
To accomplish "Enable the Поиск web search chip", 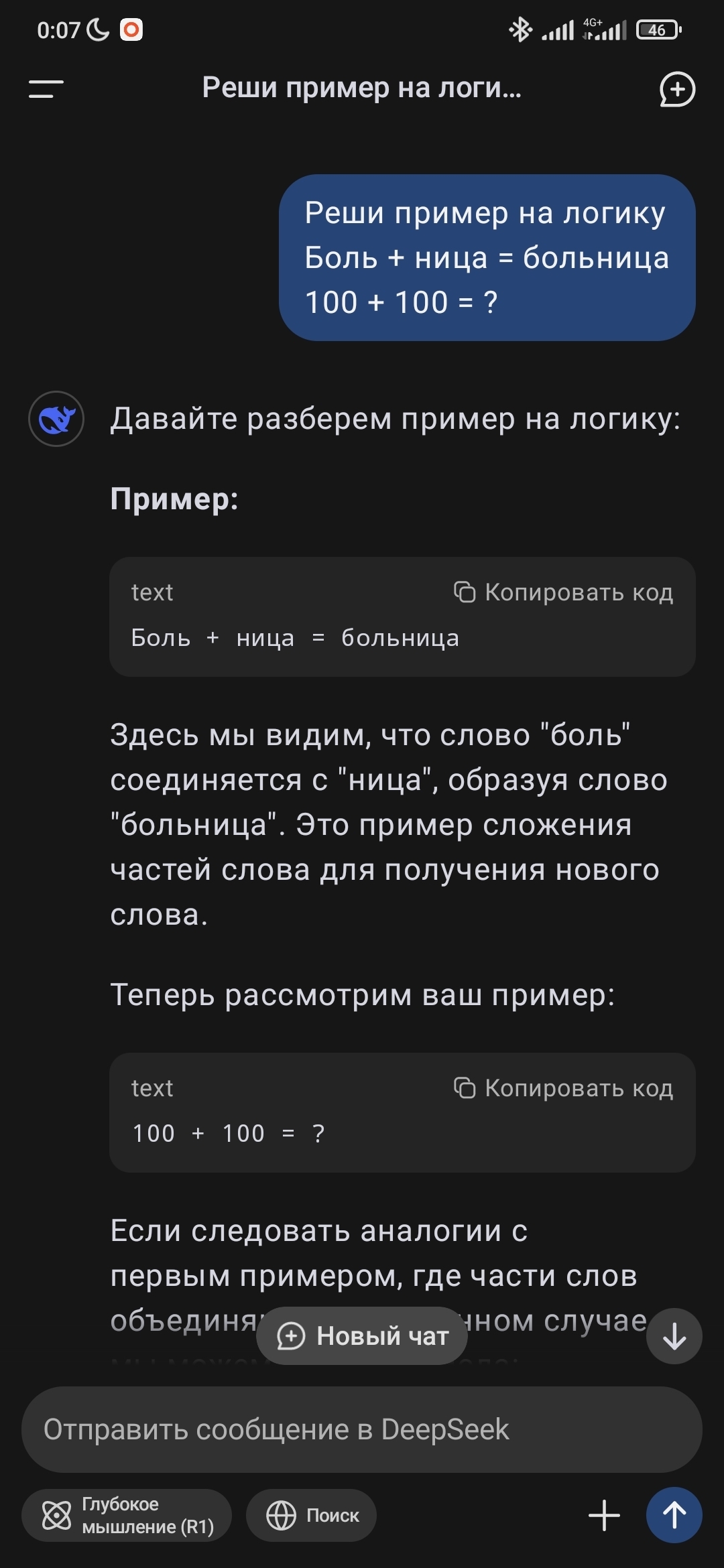I will [312, 1515].
